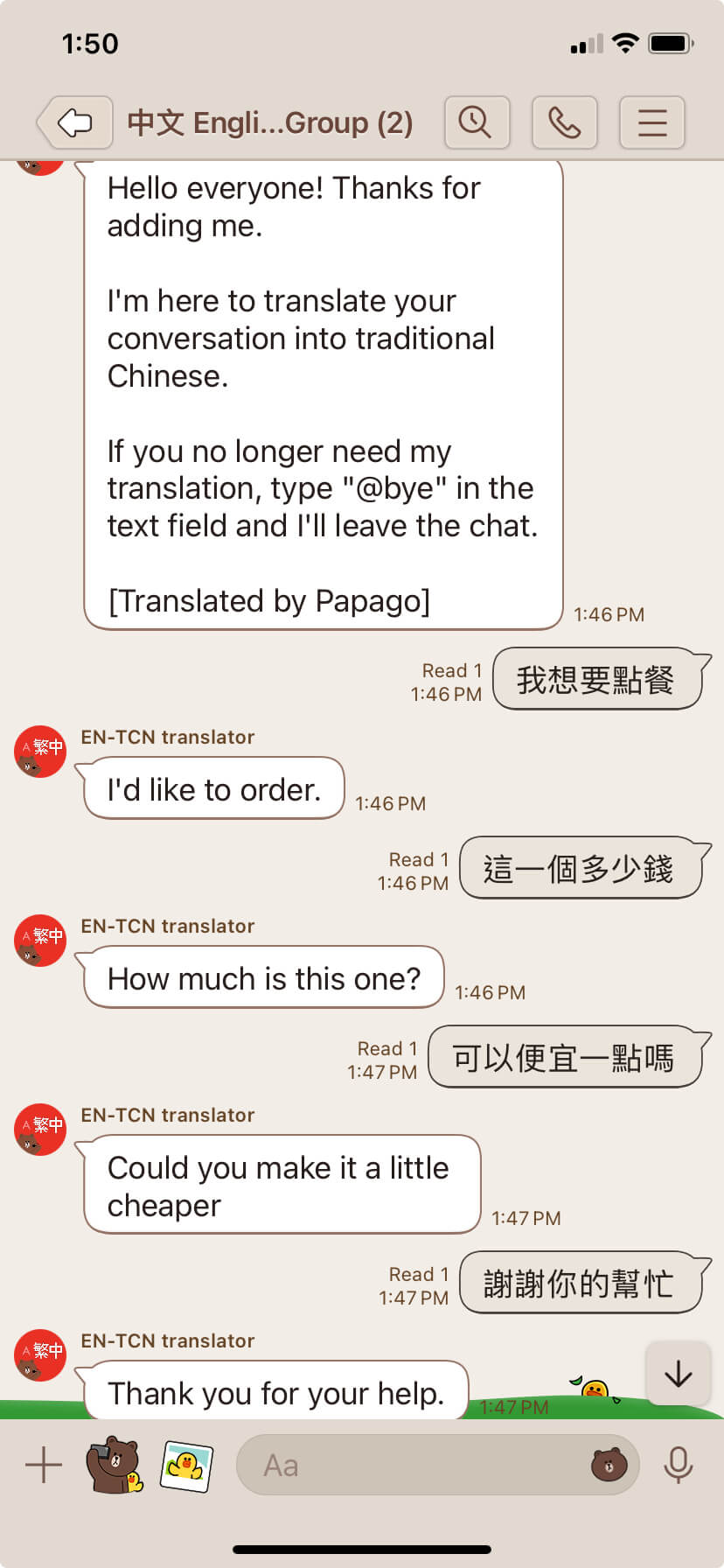Screen dimensions: 724x1568
Task: Open the chat options menu
Action: pyautogui.click(x=652, y=122)
